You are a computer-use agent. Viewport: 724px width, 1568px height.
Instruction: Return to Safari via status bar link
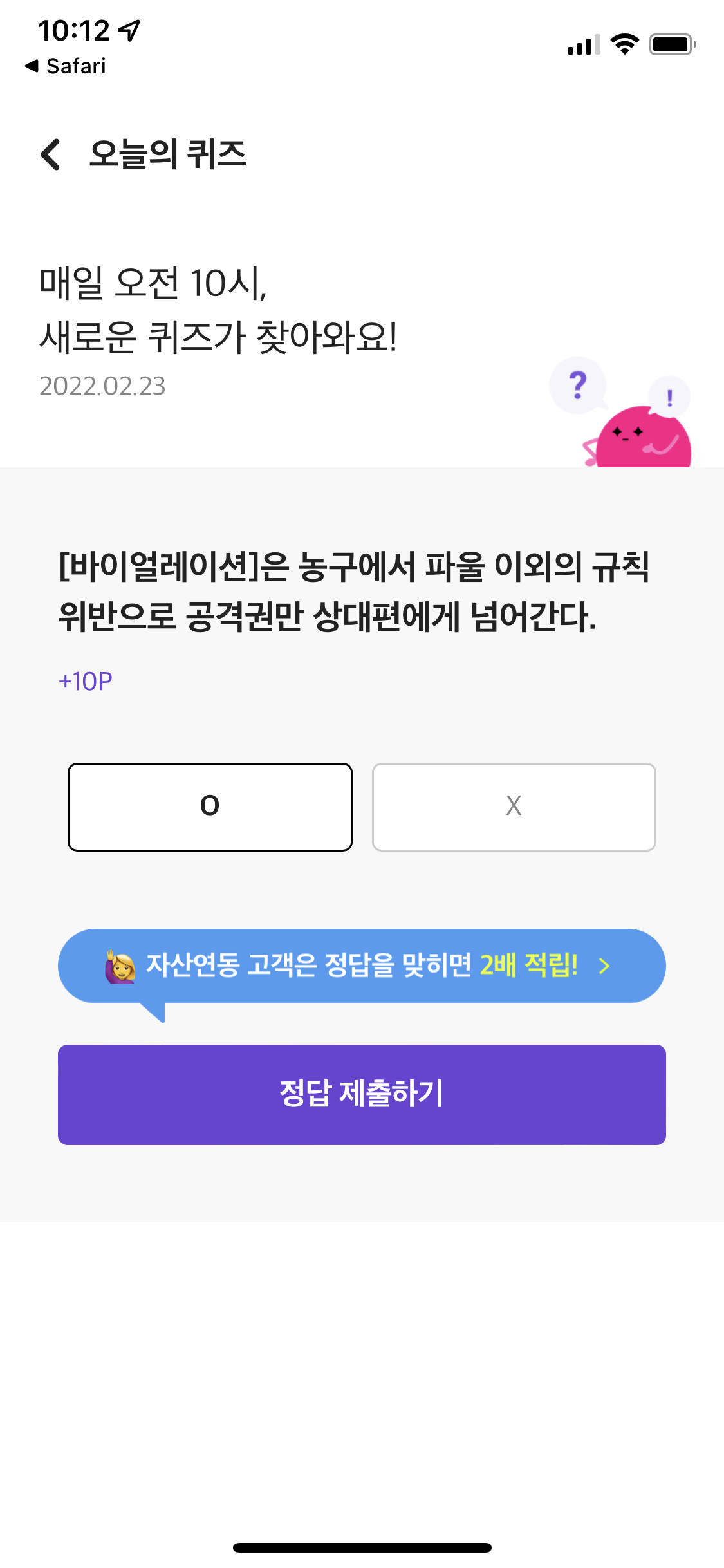coord(65,66)
